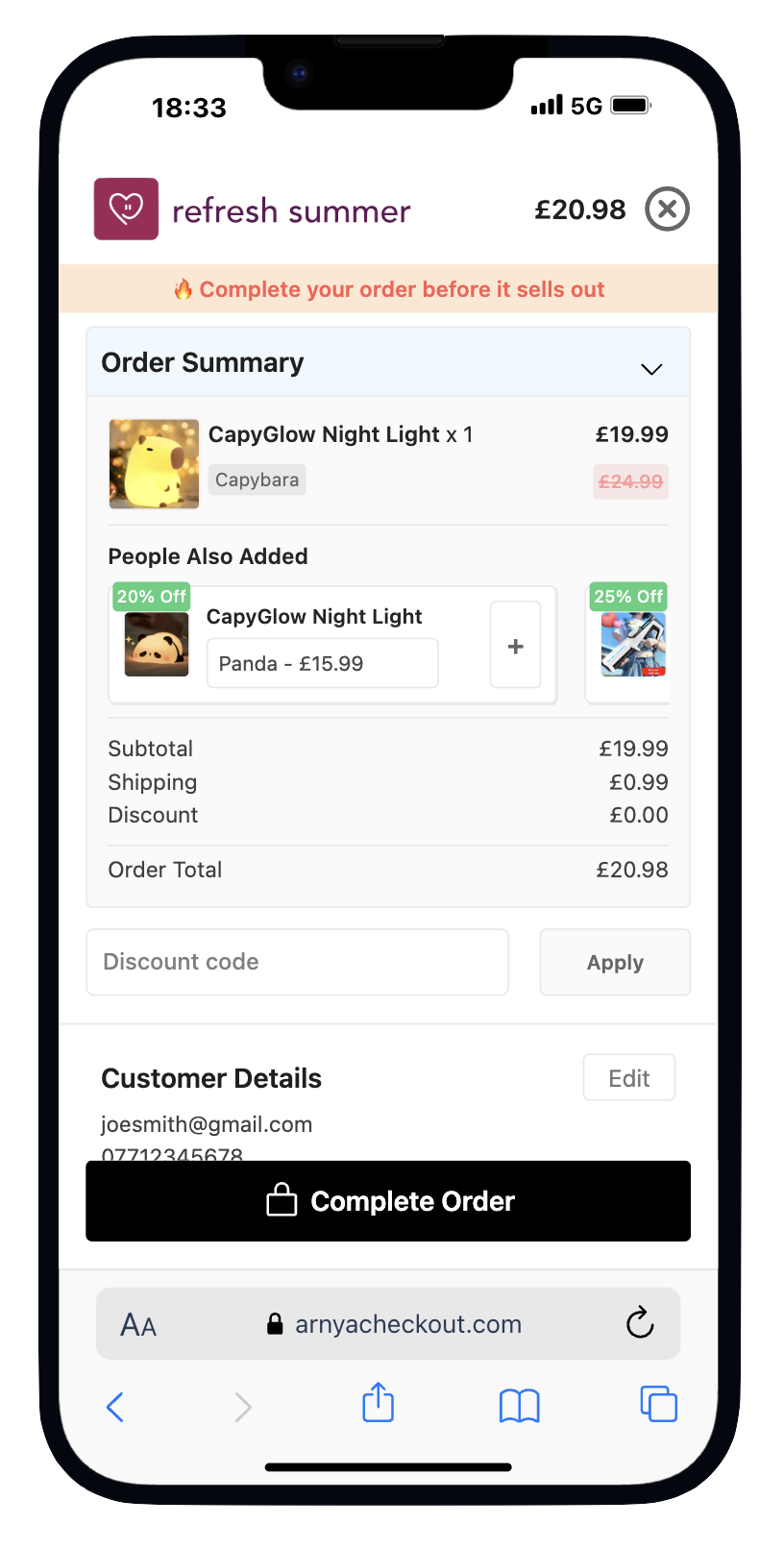
Task: Focus the Discount code field
Action: (x=297, y=962)
